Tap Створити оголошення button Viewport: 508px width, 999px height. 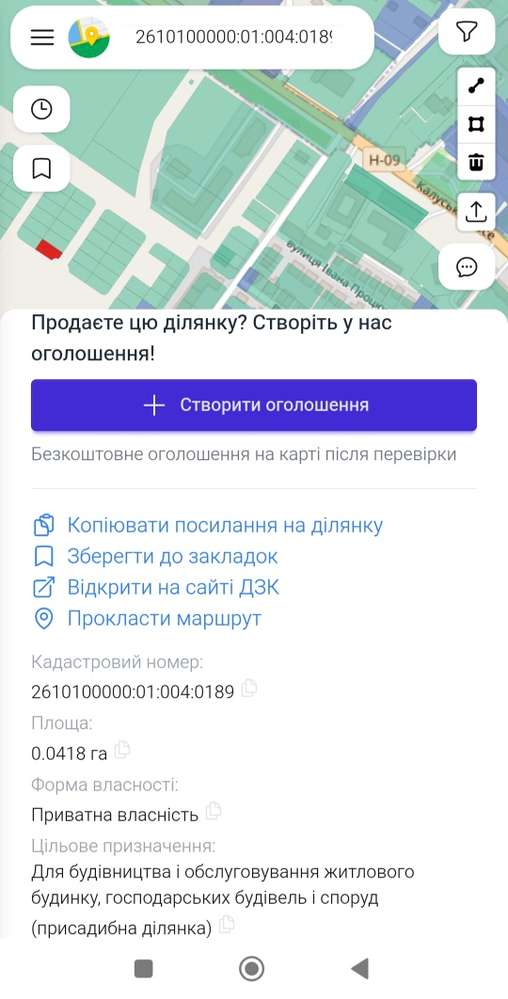click(x=254, y=405)
